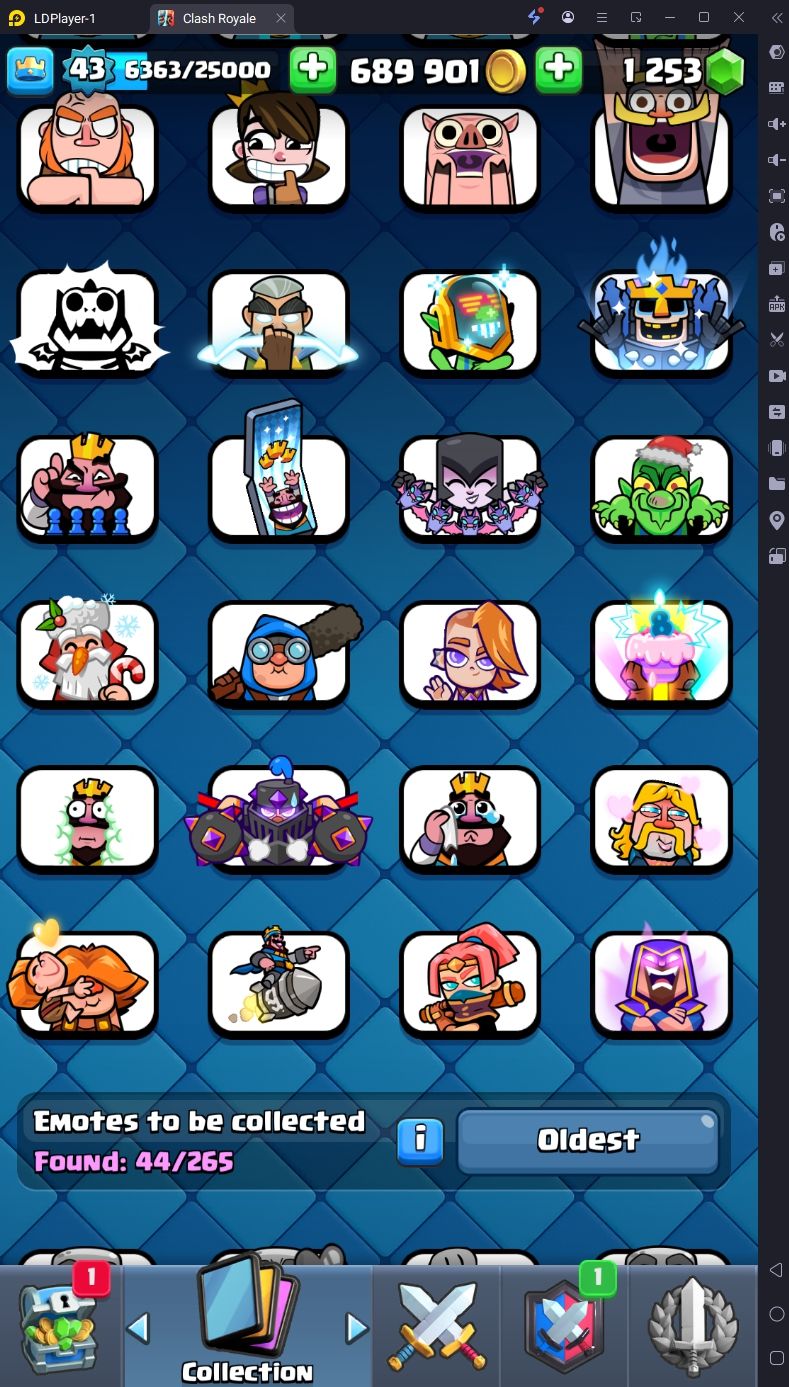Open the emotes info button
Image resolution: width=789 pixels, height=1387 pixels.
[x=420, y=1139]
